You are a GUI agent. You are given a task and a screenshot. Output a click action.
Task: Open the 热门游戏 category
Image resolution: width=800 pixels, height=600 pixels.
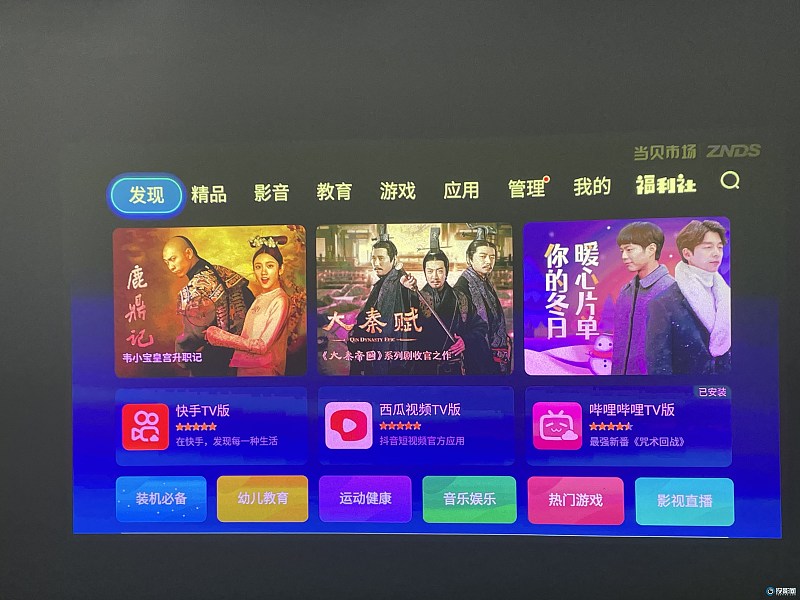(x=575, y=500)
